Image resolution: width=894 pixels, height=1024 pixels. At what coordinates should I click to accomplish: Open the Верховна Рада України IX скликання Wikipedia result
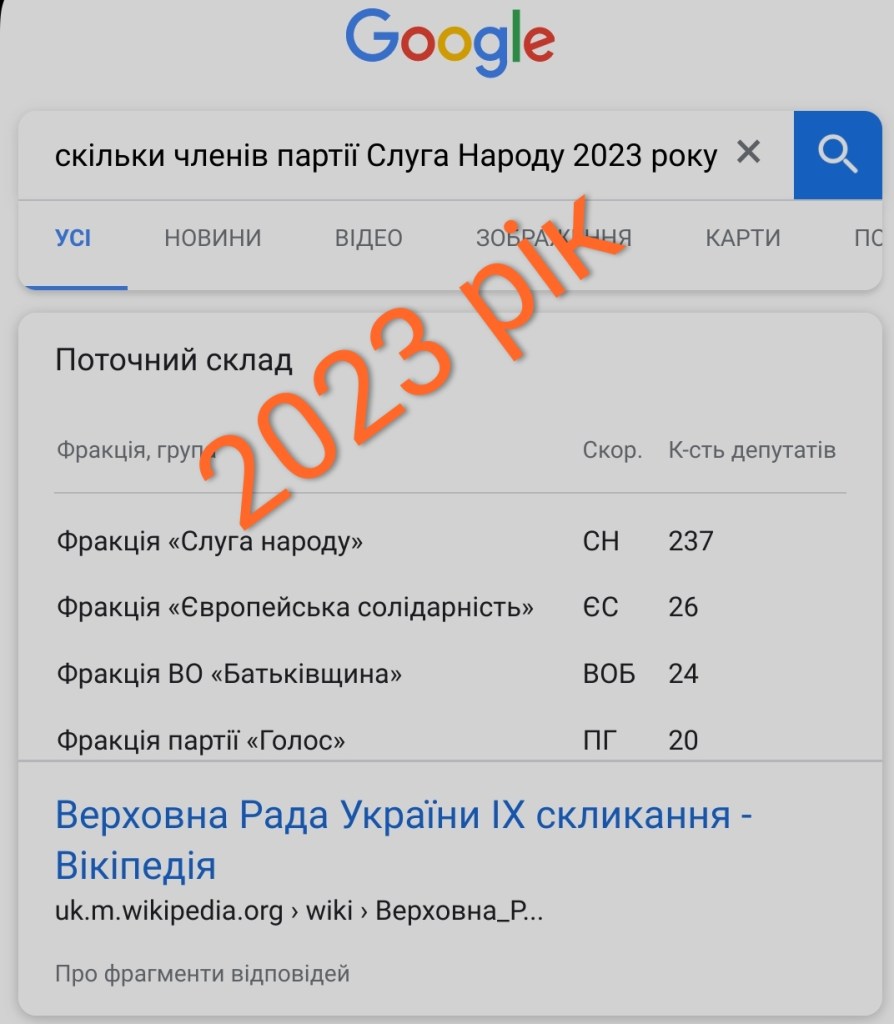pos(403,839)
